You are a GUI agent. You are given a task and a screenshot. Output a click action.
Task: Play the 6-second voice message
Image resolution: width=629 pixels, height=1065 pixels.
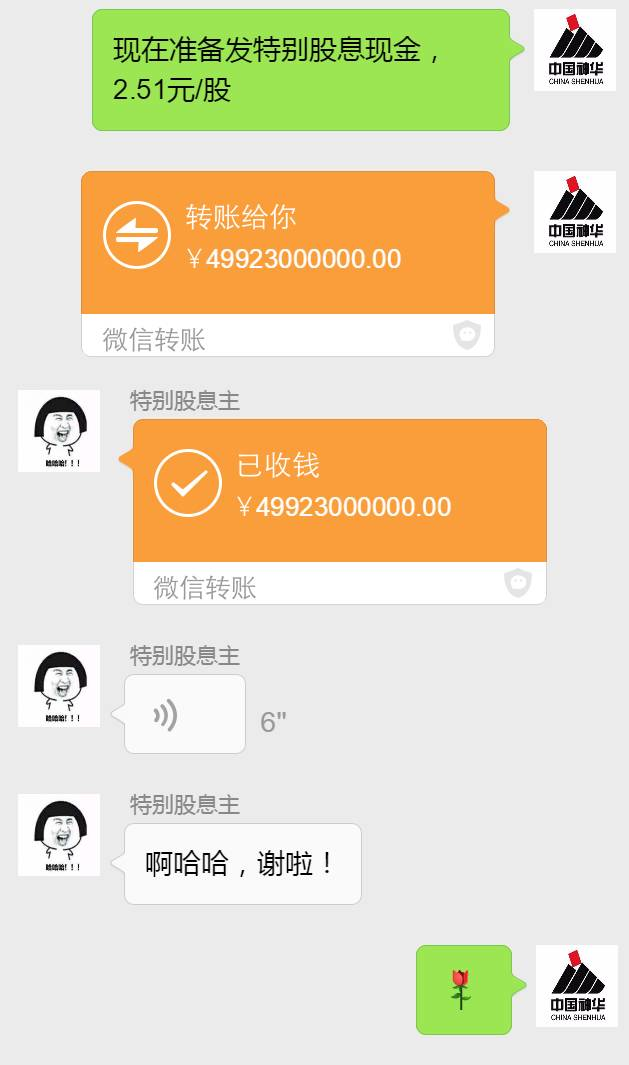[185, 714]
